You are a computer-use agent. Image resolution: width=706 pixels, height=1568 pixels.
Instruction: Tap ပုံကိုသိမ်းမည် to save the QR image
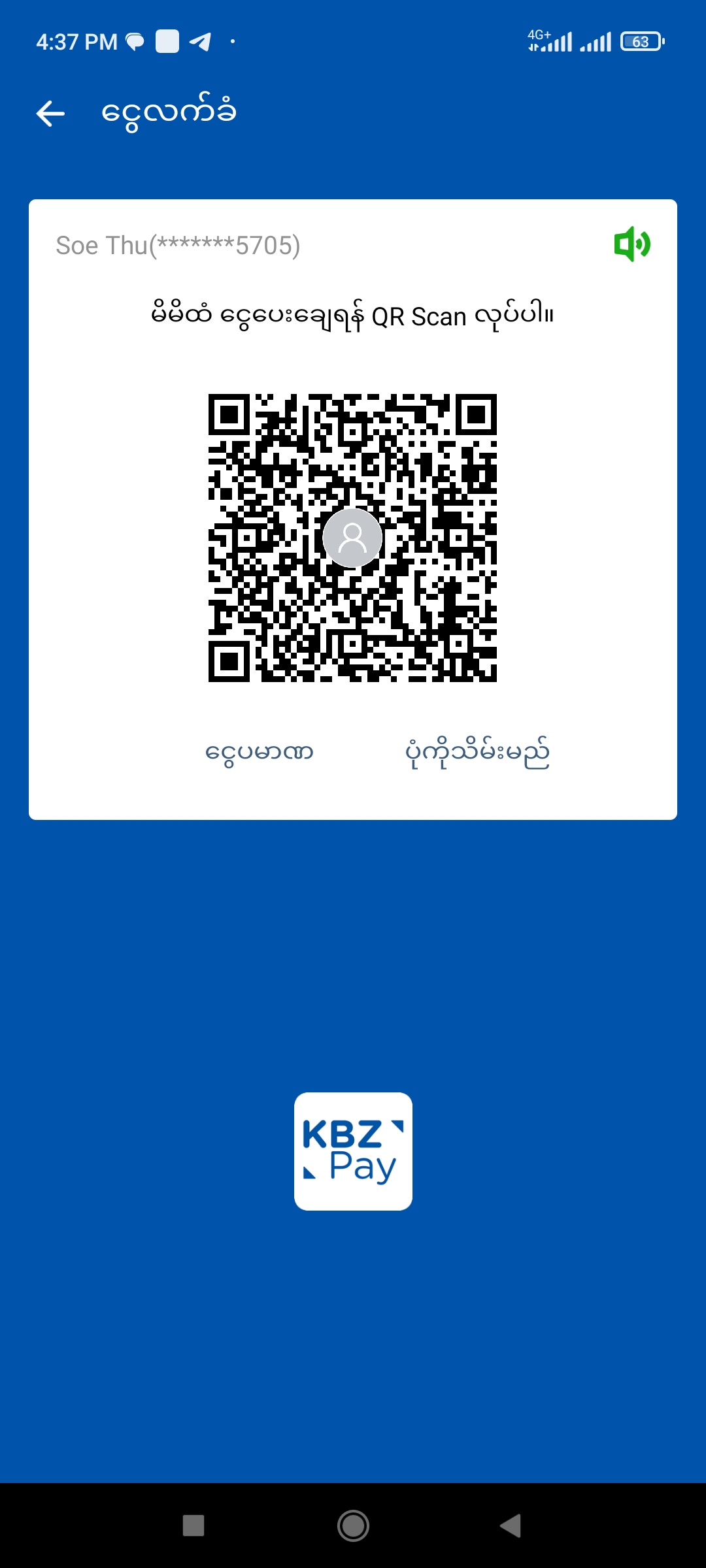[477, 753]
